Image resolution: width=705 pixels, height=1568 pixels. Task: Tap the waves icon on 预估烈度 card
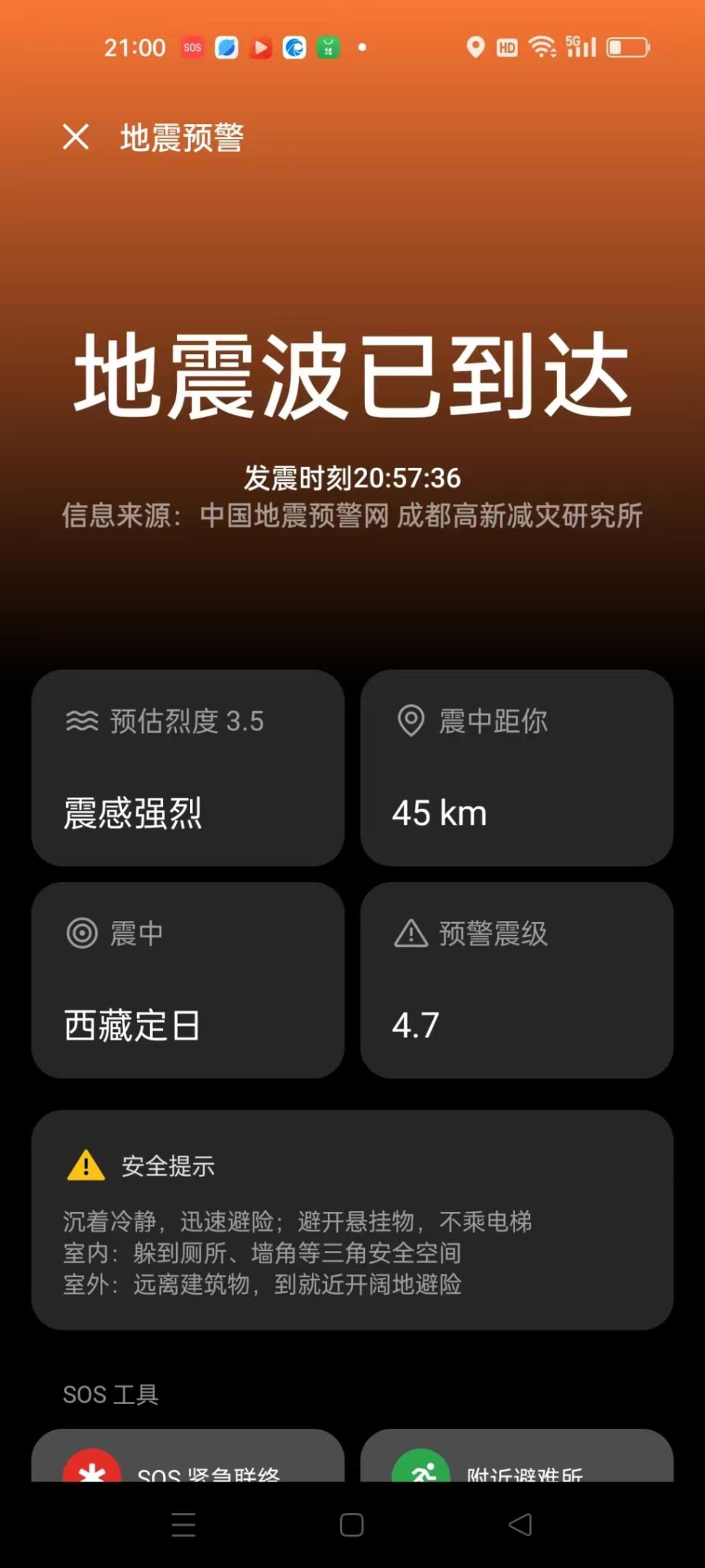[81, 721]
